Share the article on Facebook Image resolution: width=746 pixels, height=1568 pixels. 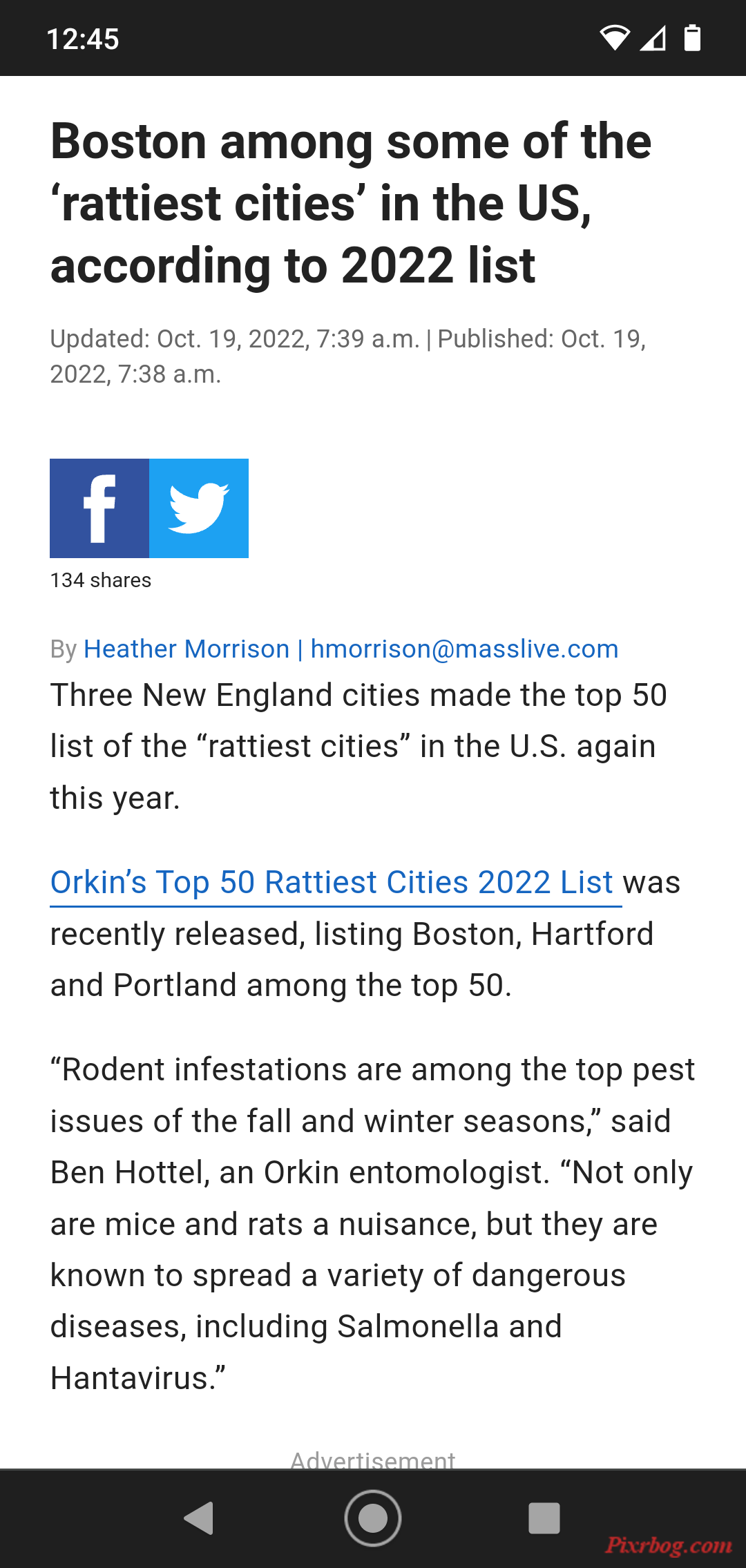point(99,508)
